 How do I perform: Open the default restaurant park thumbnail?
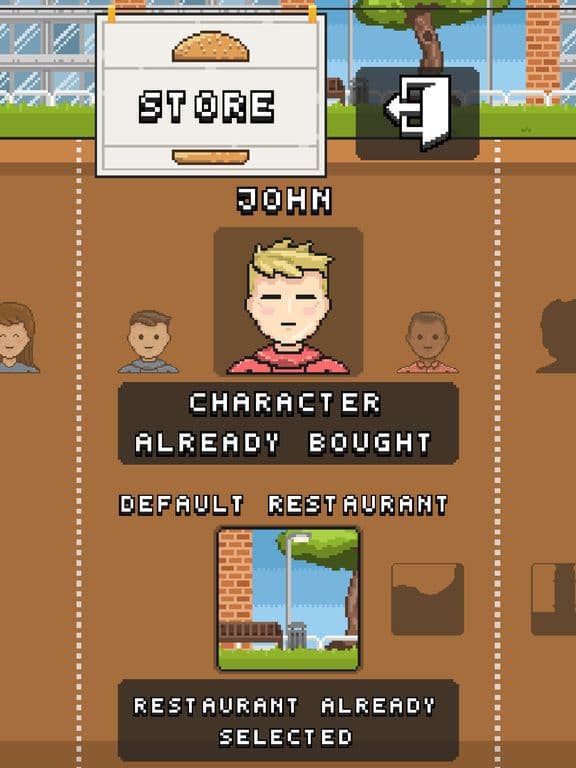click(288, 599)
